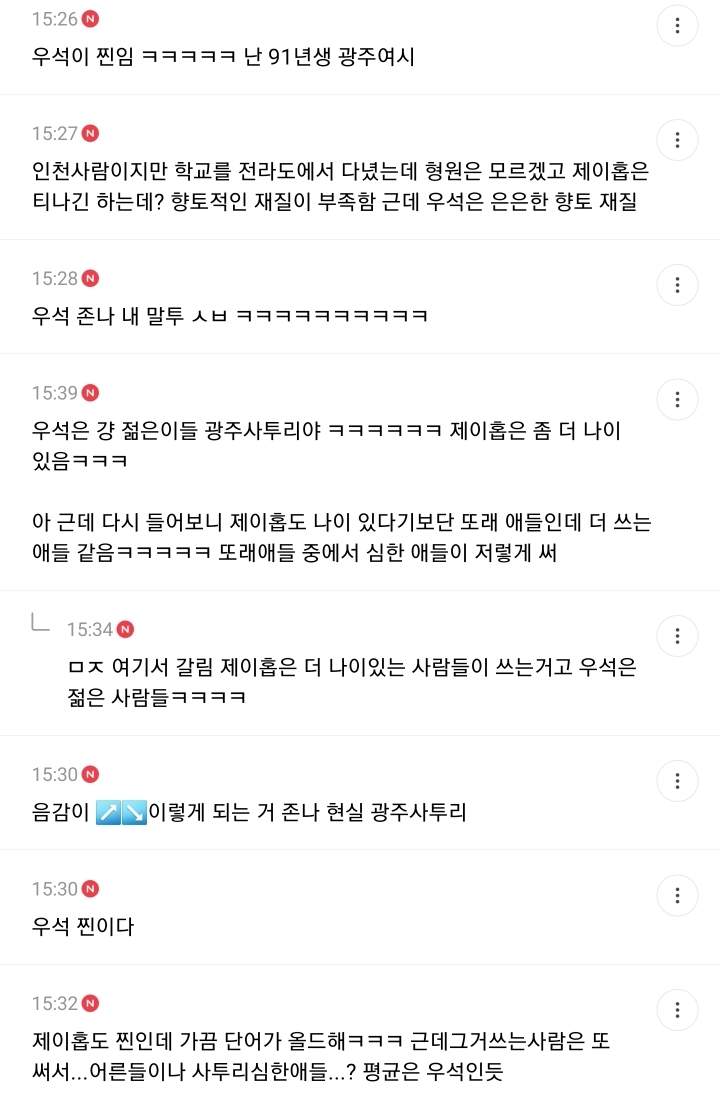720x1109 pixels.
Task: Open the three-dot menu on the 15:27 comment
Action: click(678, 141)
